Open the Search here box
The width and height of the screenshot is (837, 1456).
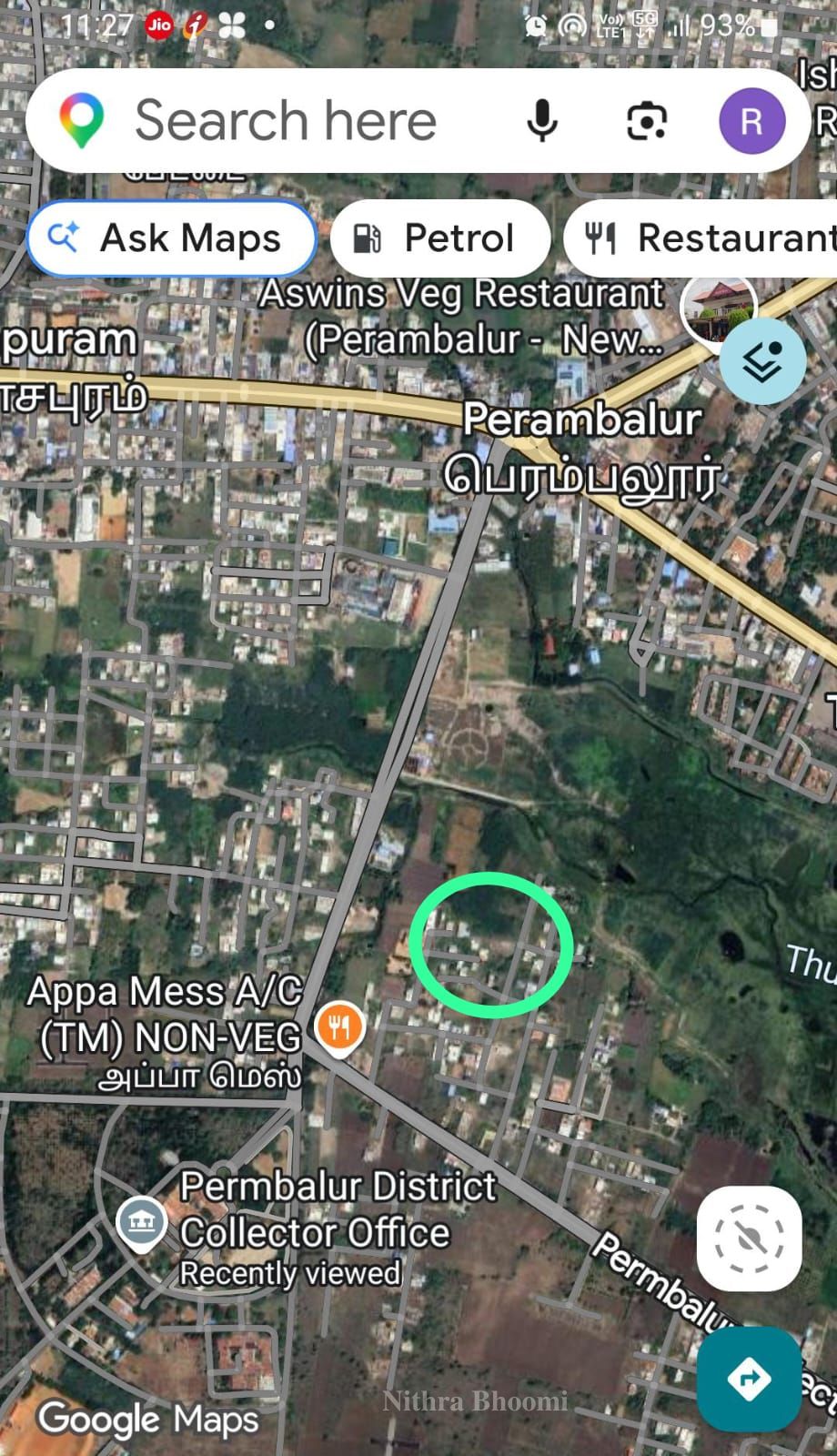point(285,121)
